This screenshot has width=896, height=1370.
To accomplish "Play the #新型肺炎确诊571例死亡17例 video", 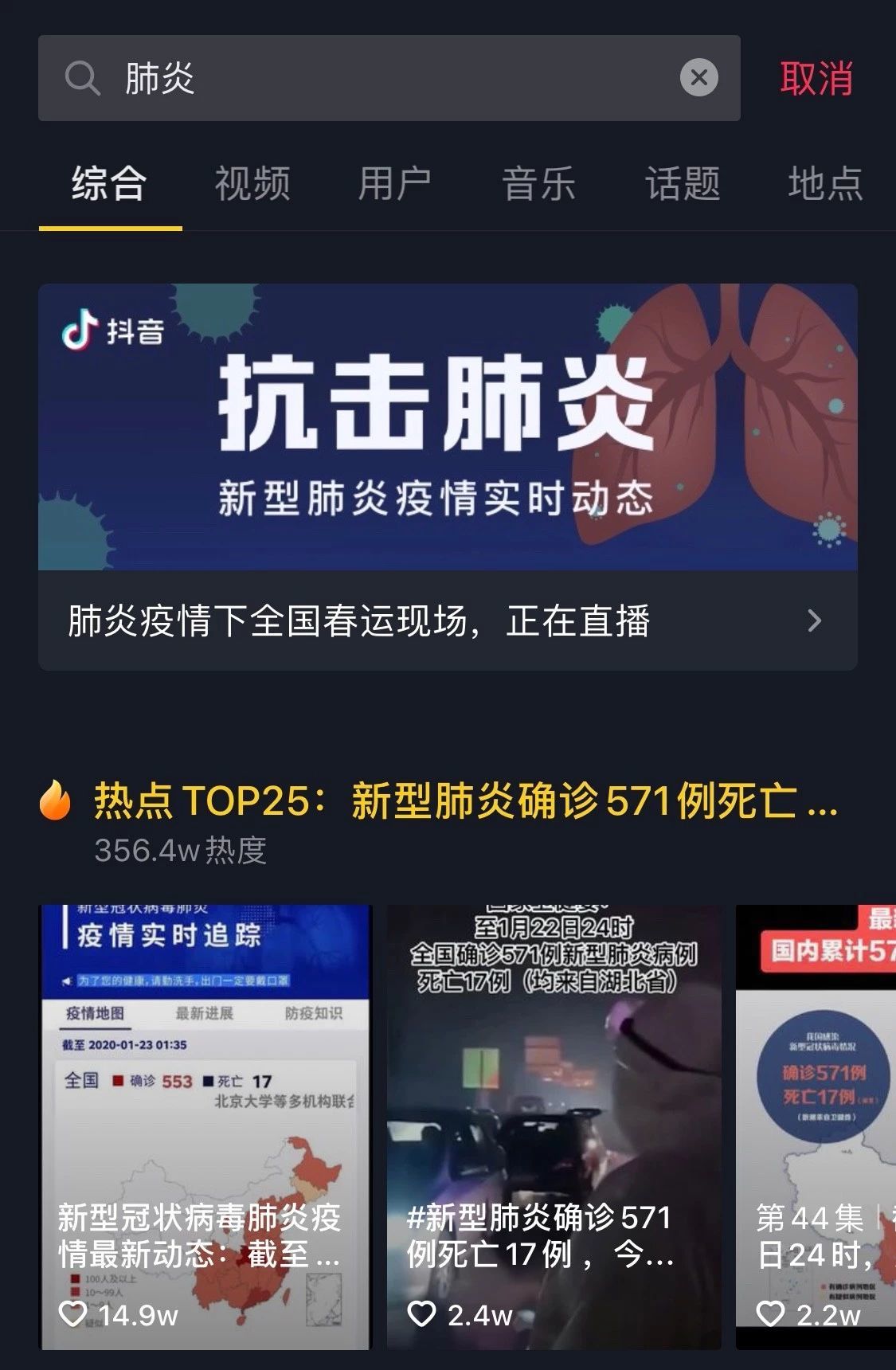I will tap(554, 1115).
